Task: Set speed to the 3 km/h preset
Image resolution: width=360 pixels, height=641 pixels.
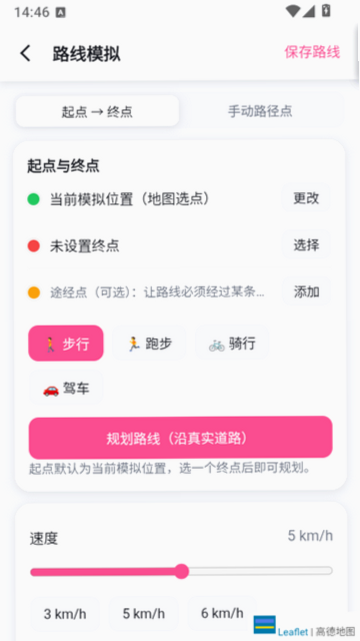Action: pos(65,614)
